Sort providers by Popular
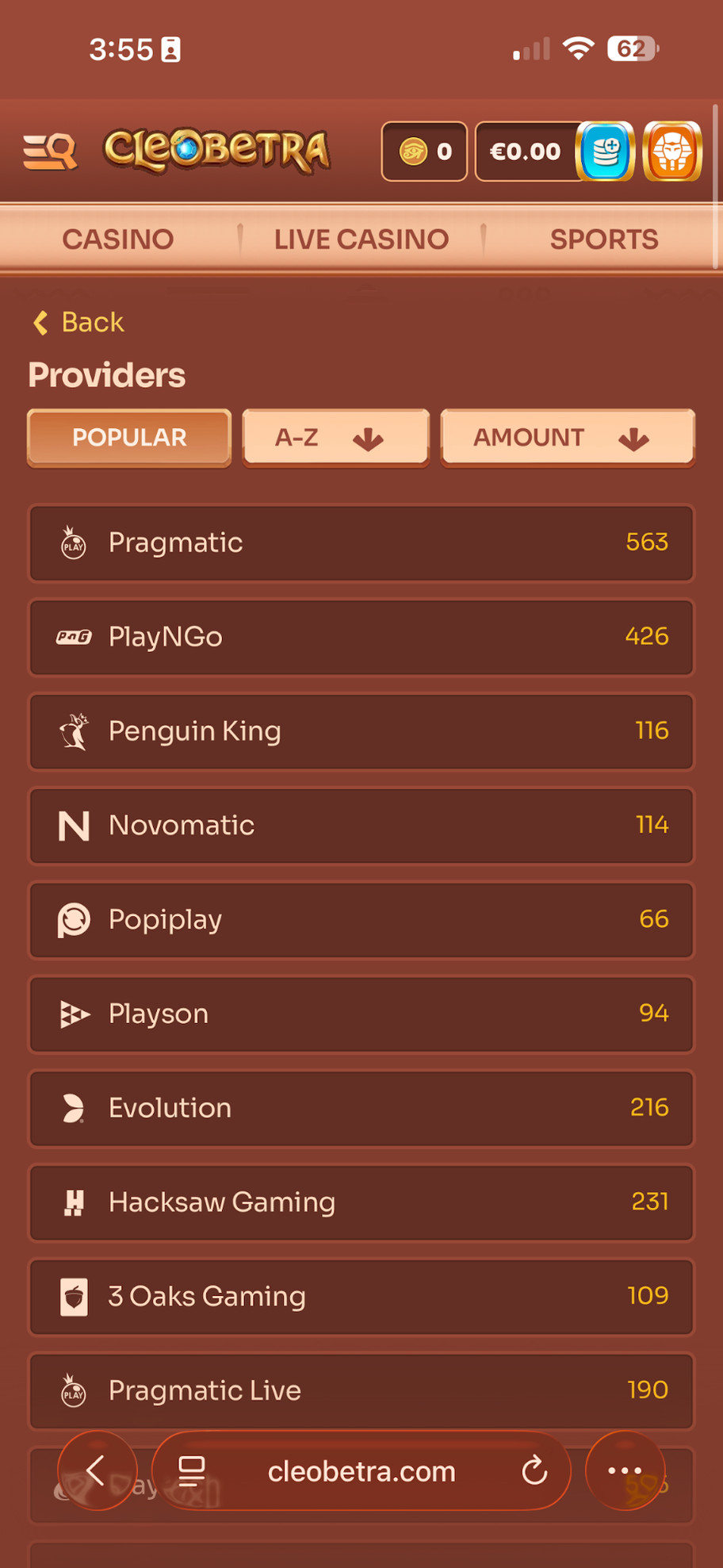 click(129, 438)
